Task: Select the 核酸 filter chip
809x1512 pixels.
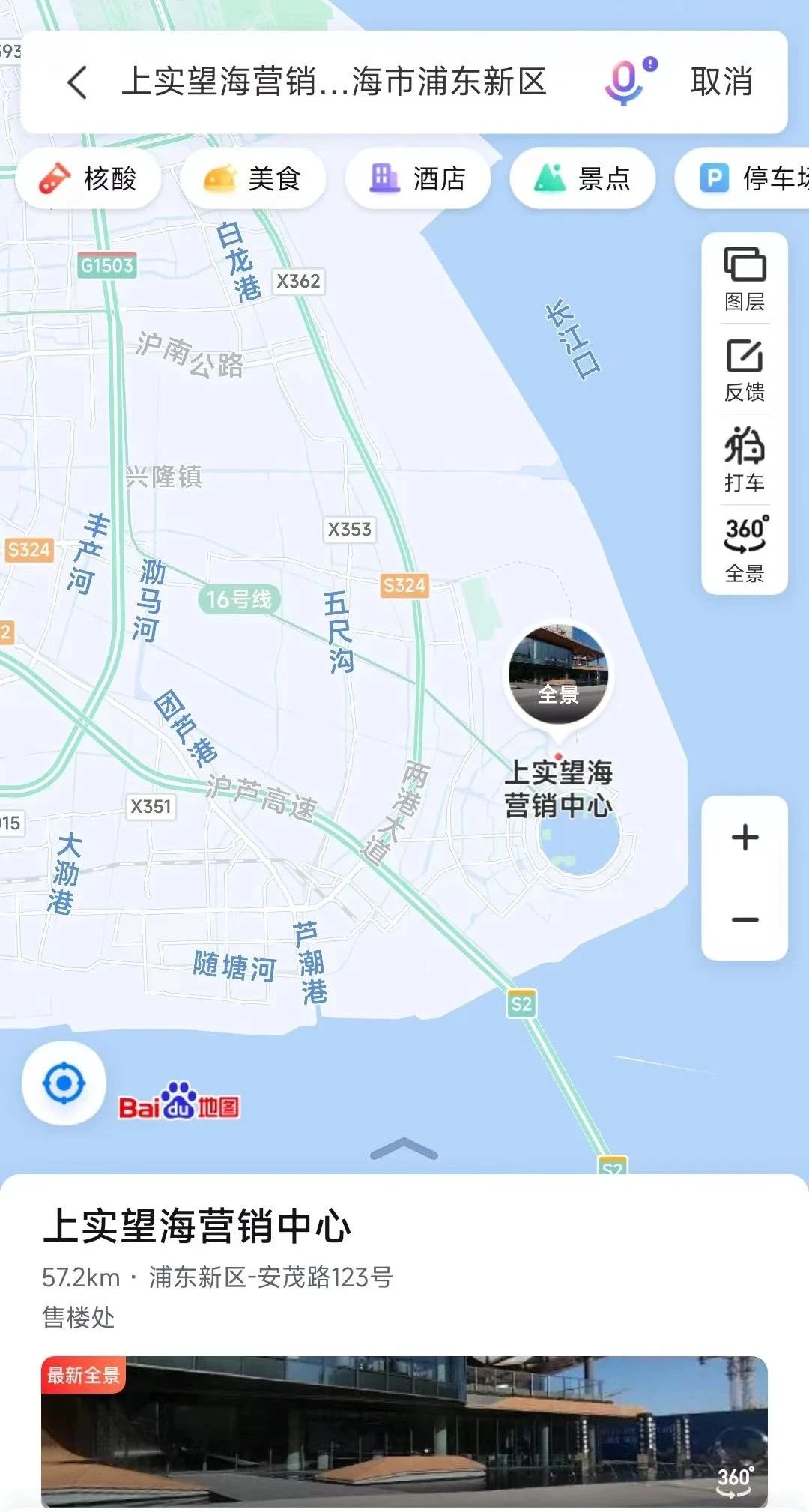Action: (88, 178)
